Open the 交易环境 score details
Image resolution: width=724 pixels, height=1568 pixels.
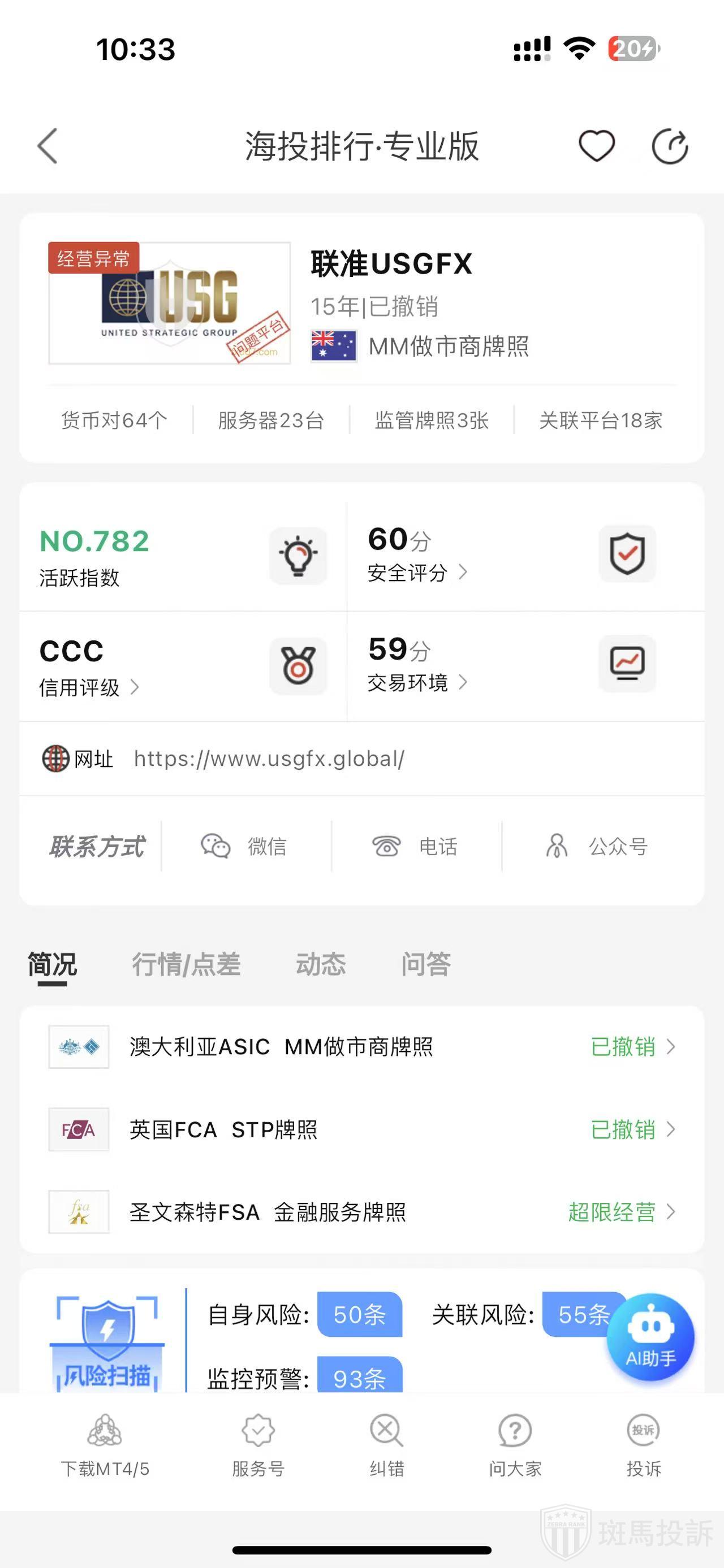coord(418,682)
